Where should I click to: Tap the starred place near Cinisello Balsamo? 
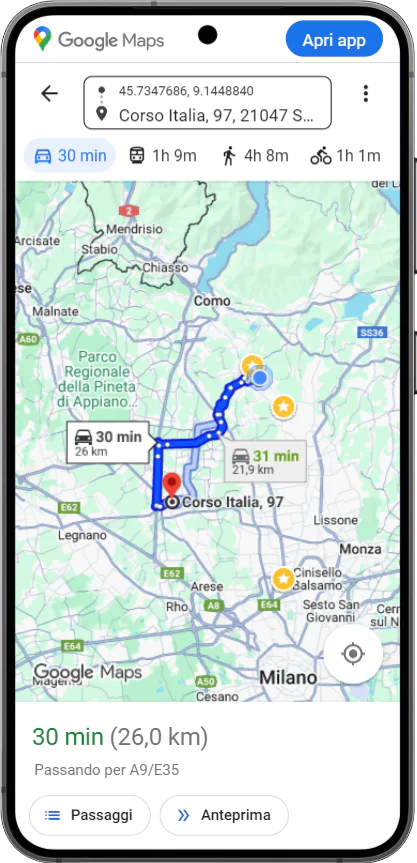pyautogui.click(x=283, y=579)
